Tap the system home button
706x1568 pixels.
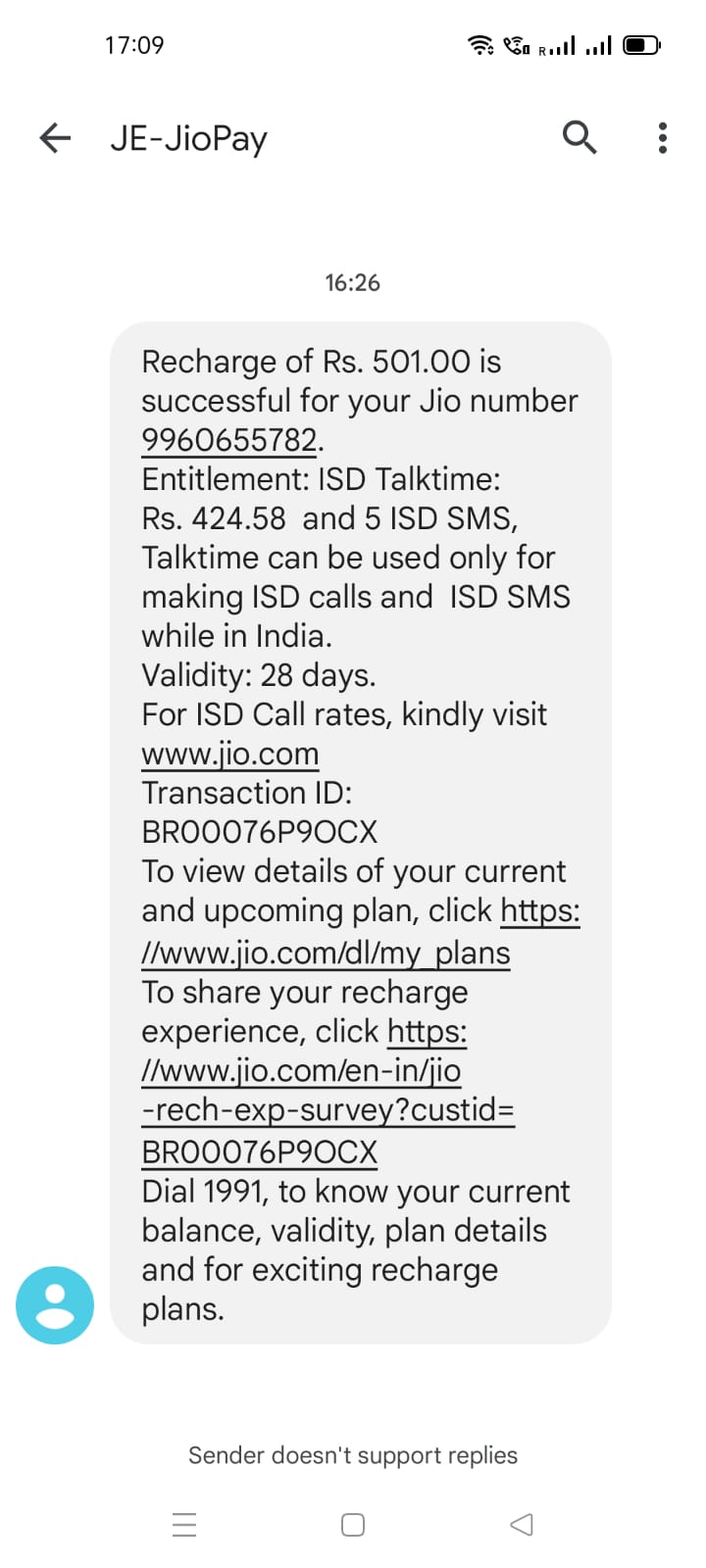point(353,1524)
